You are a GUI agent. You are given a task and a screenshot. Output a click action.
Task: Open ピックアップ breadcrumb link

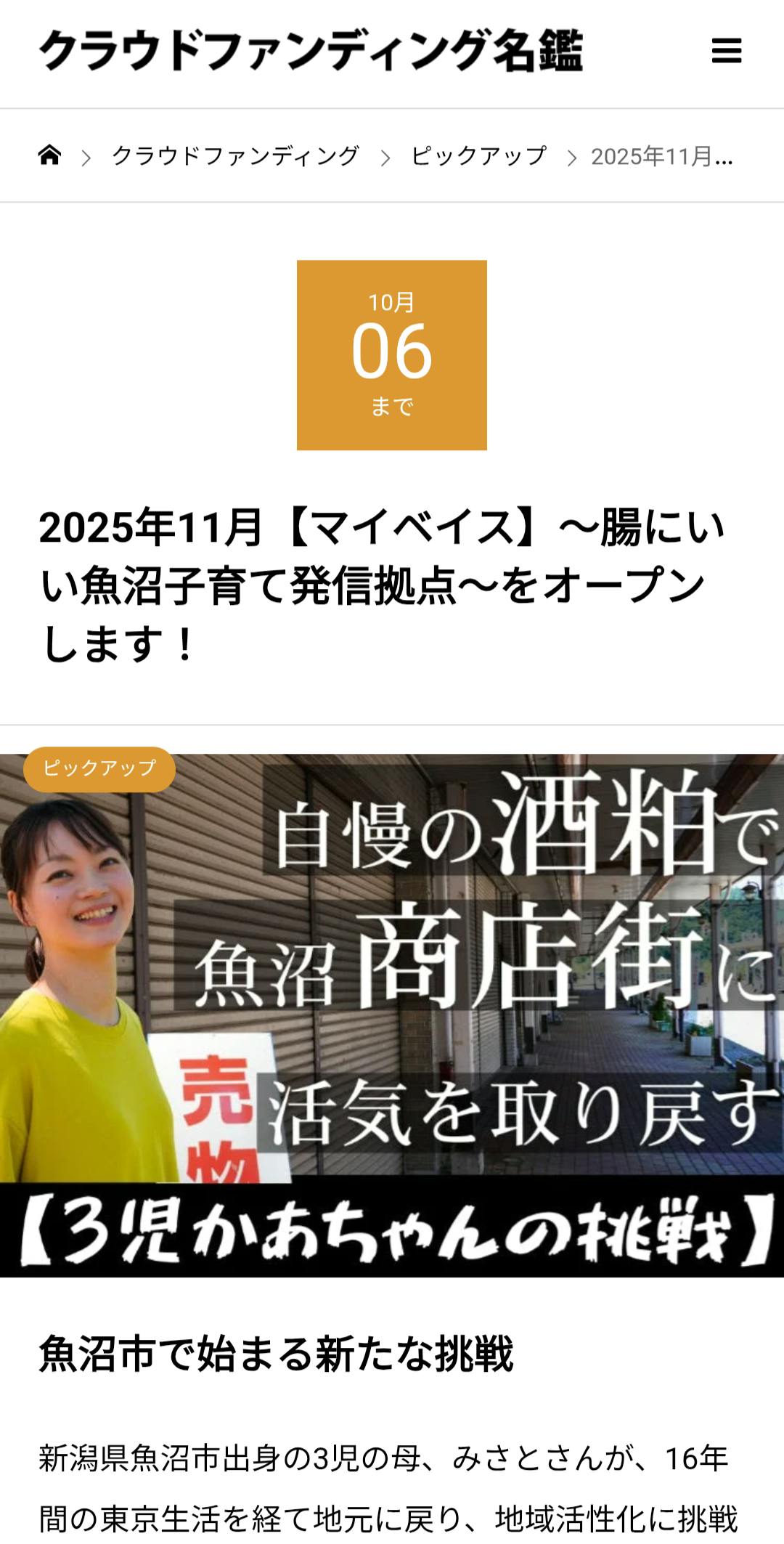(478, 155)
